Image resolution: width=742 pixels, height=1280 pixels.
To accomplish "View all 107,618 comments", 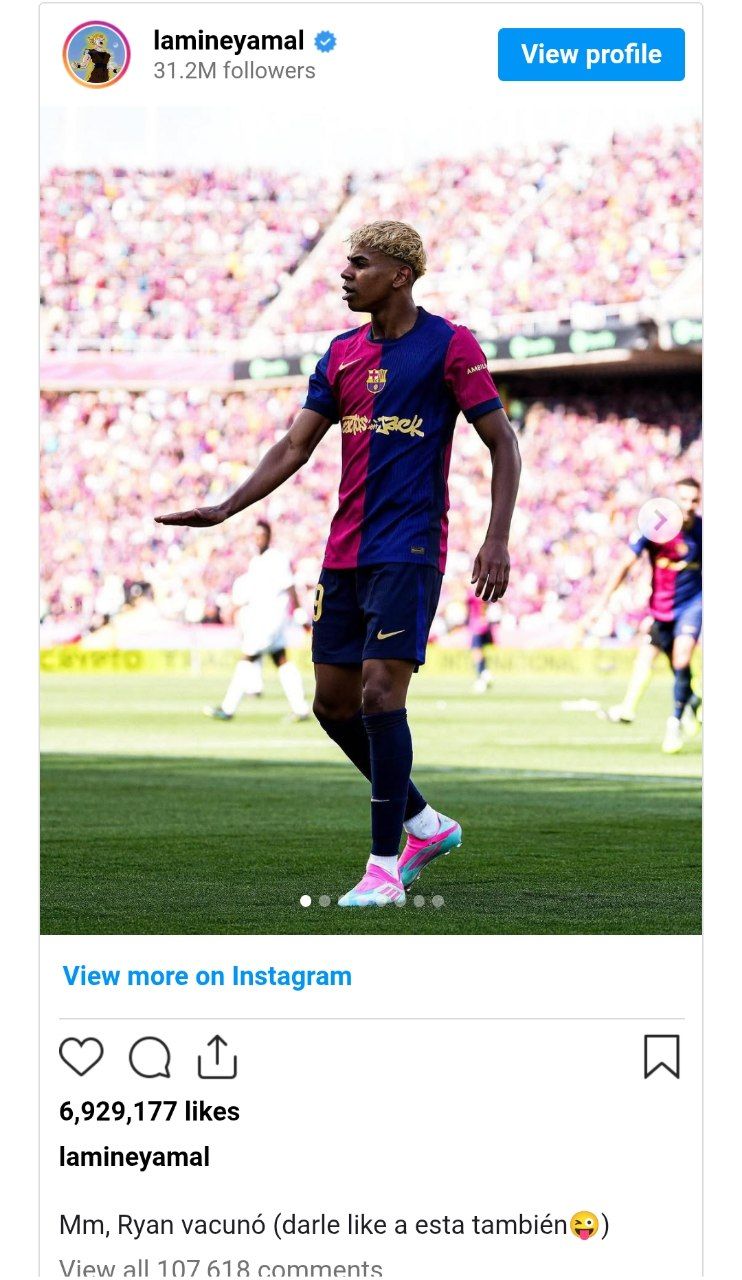I will pos(220,1268).
